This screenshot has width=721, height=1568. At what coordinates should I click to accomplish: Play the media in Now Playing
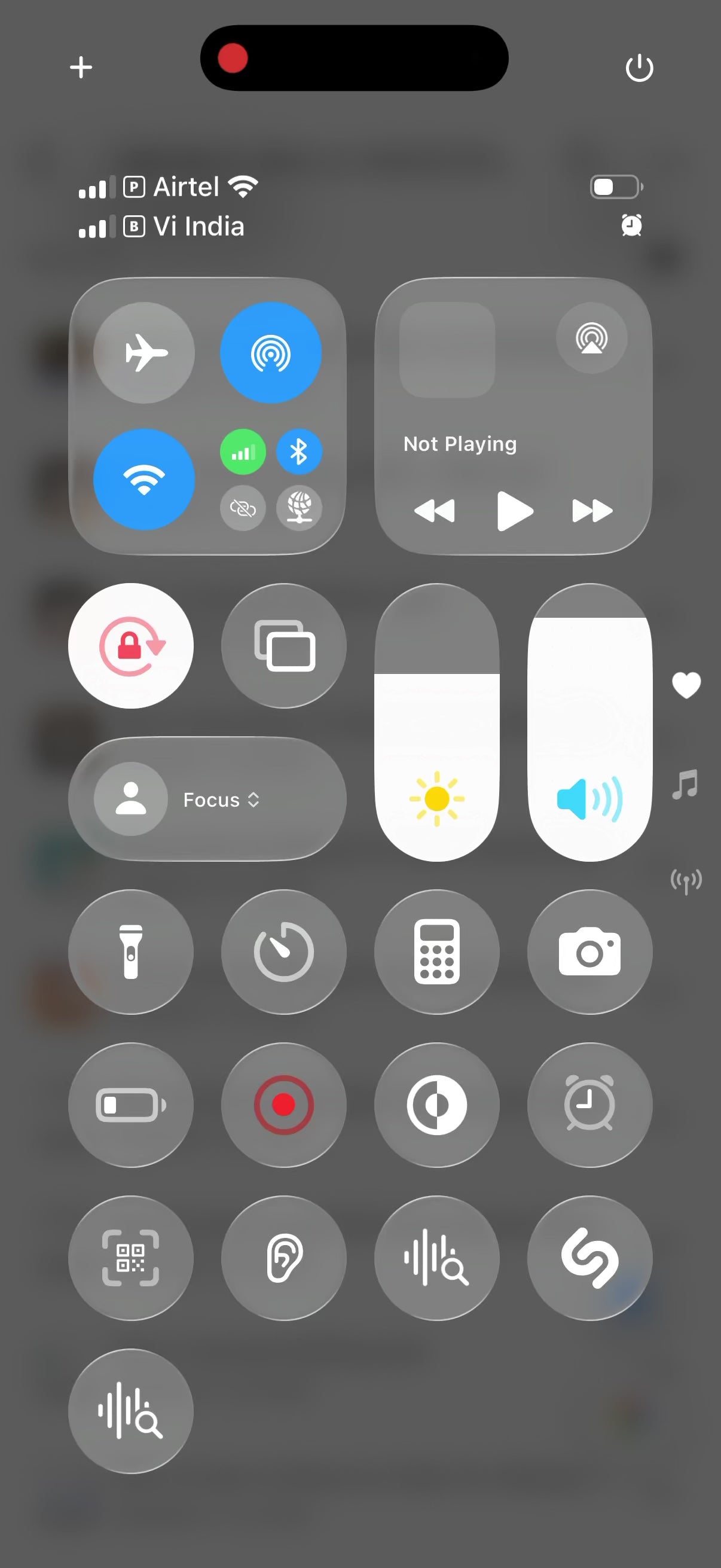[x=514, y=511]
